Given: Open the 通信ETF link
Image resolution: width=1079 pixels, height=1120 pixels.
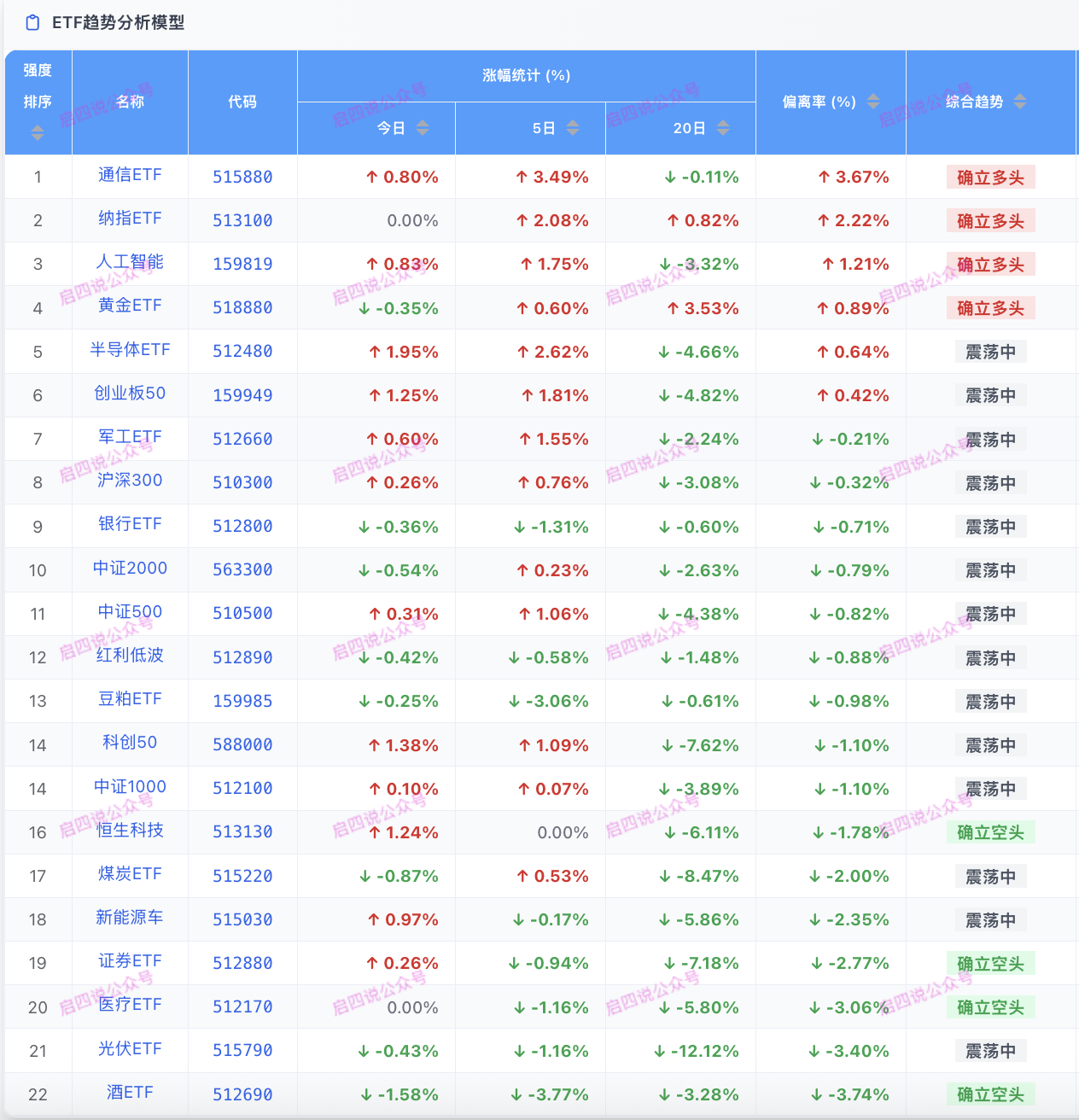Looking at the screenshot, I should point(130,175).
